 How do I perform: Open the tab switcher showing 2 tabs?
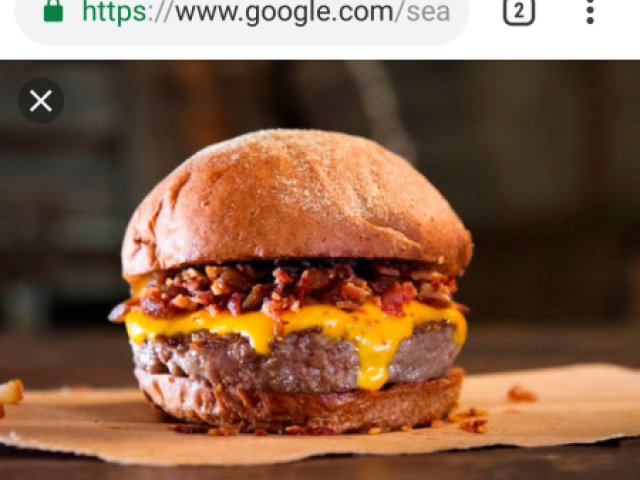519,12
